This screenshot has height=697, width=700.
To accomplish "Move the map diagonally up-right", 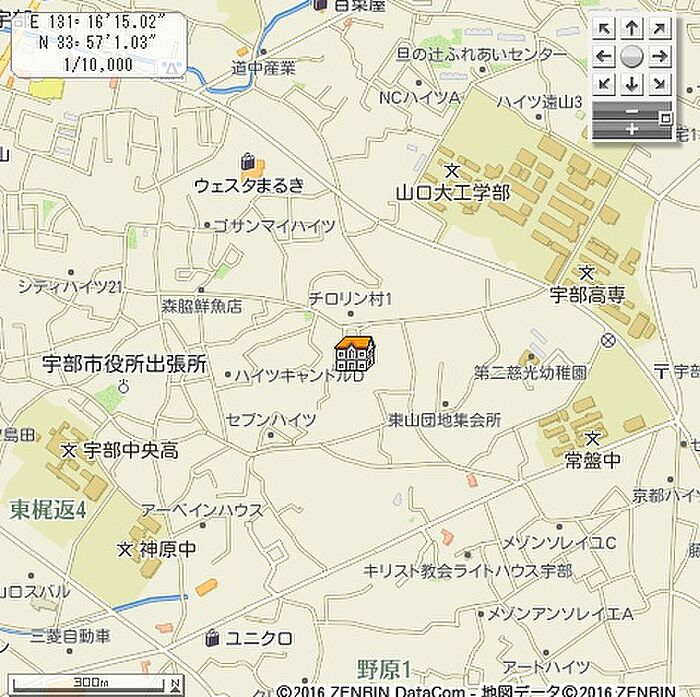I will click(659, 28).
